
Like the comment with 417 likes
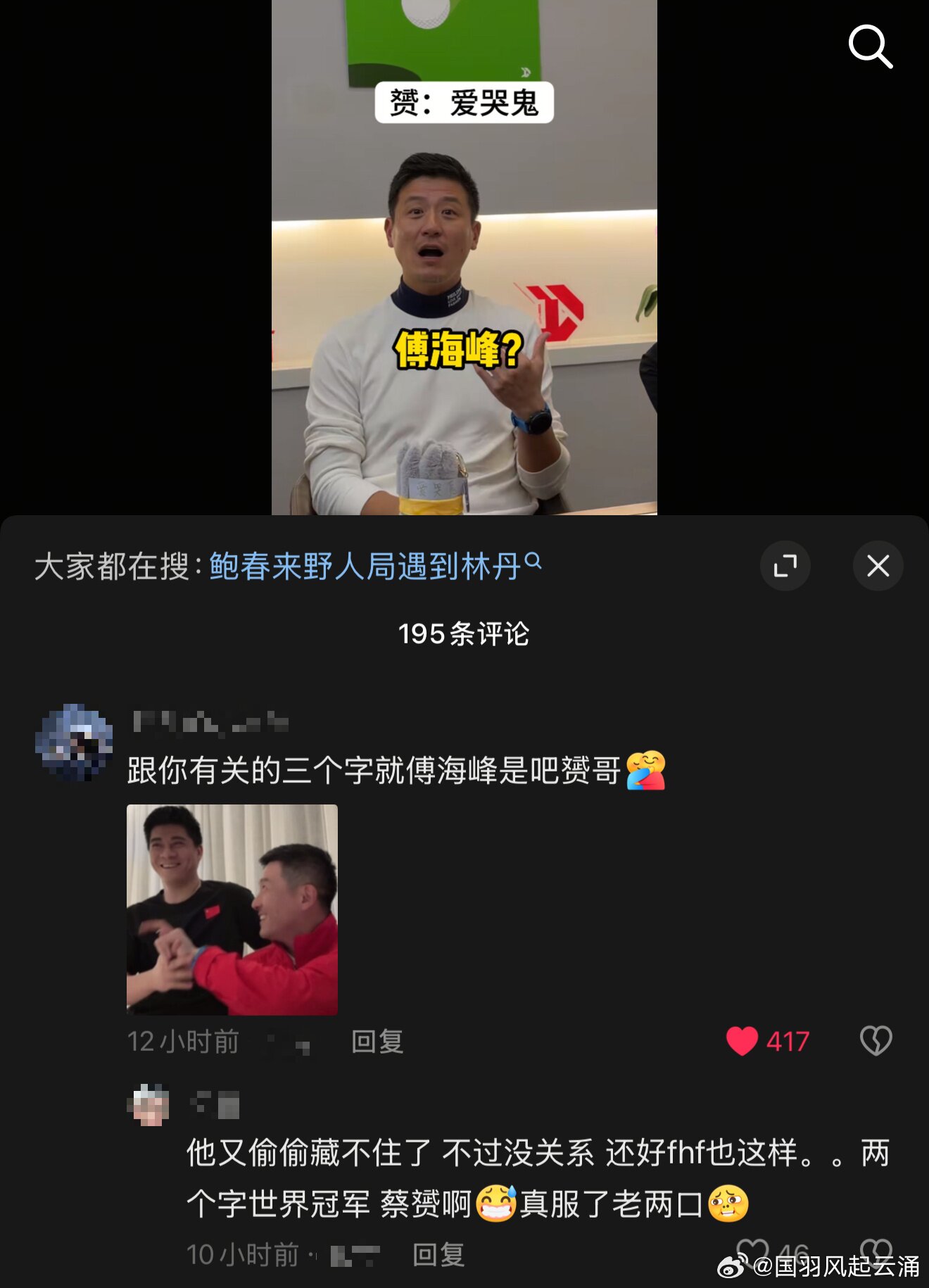click(742, 1041)
